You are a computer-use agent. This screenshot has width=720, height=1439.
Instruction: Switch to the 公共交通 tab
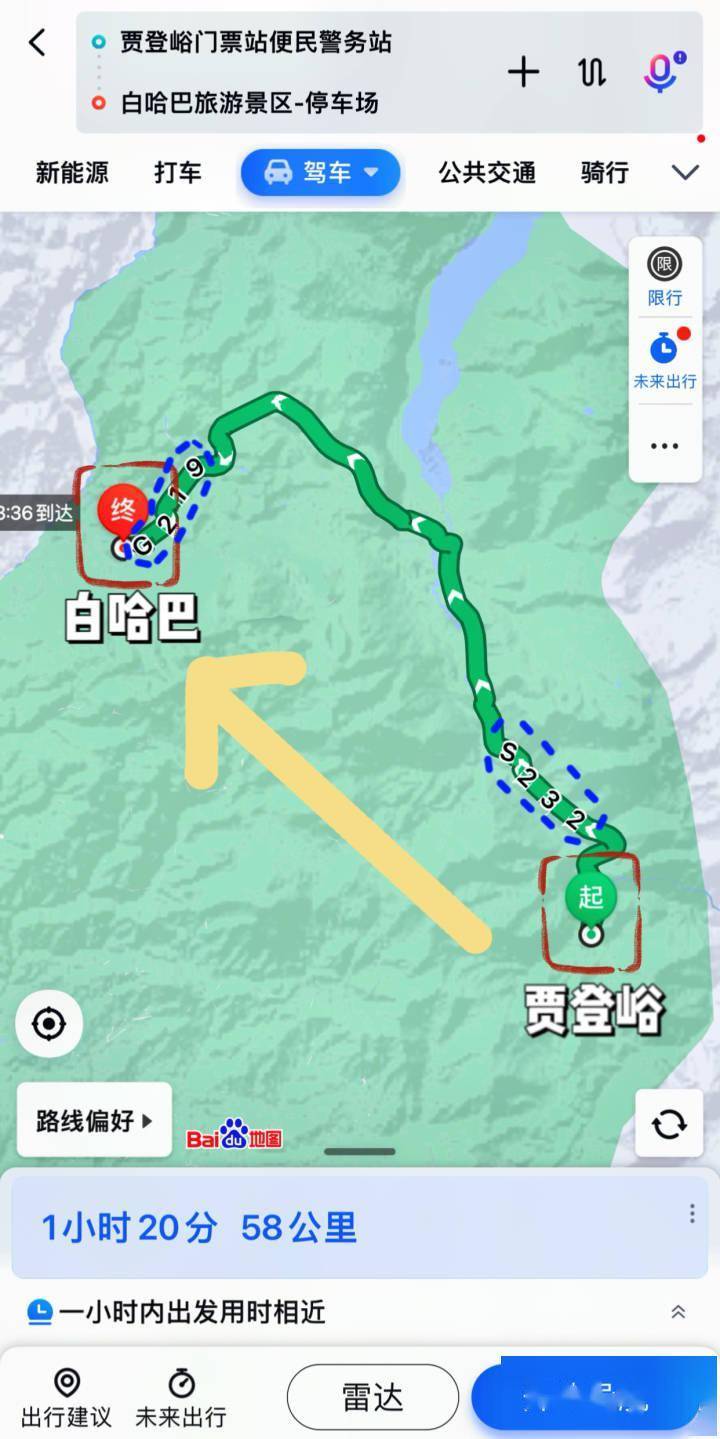click(487, 172)
